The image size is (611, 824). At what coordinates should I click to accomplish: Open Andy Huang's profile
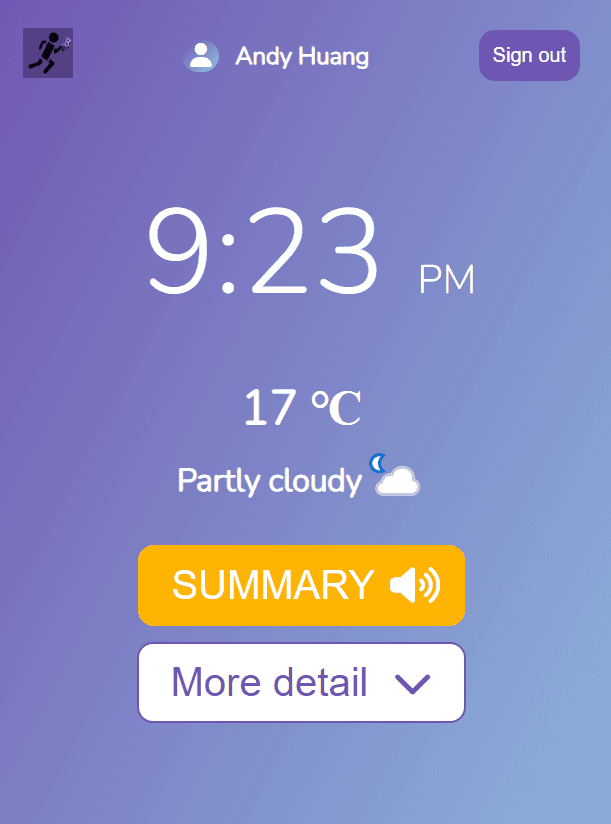click(277, 57)
